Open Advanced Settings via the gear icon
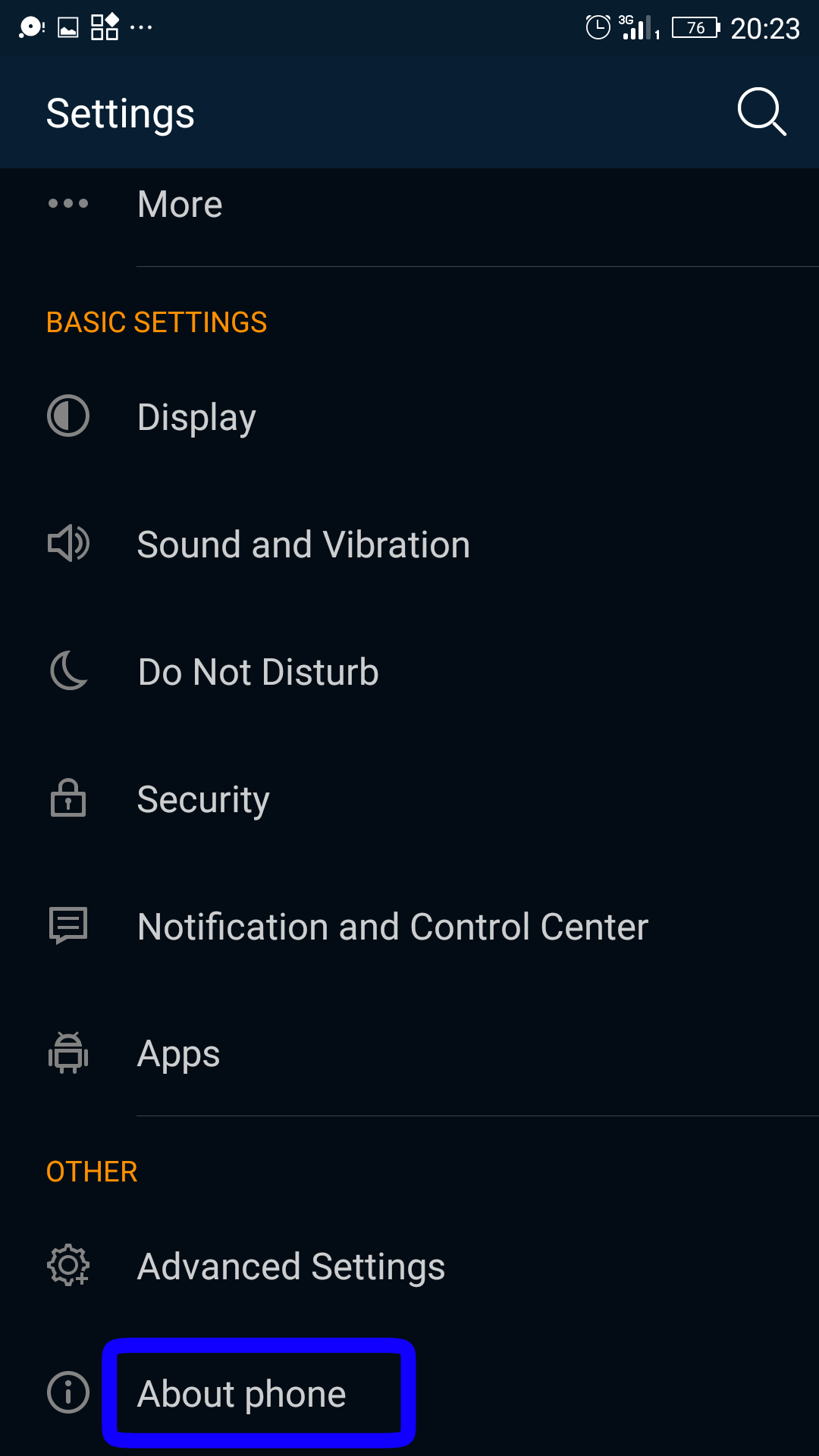The image size is (819, 1456). pos(67,1265)
